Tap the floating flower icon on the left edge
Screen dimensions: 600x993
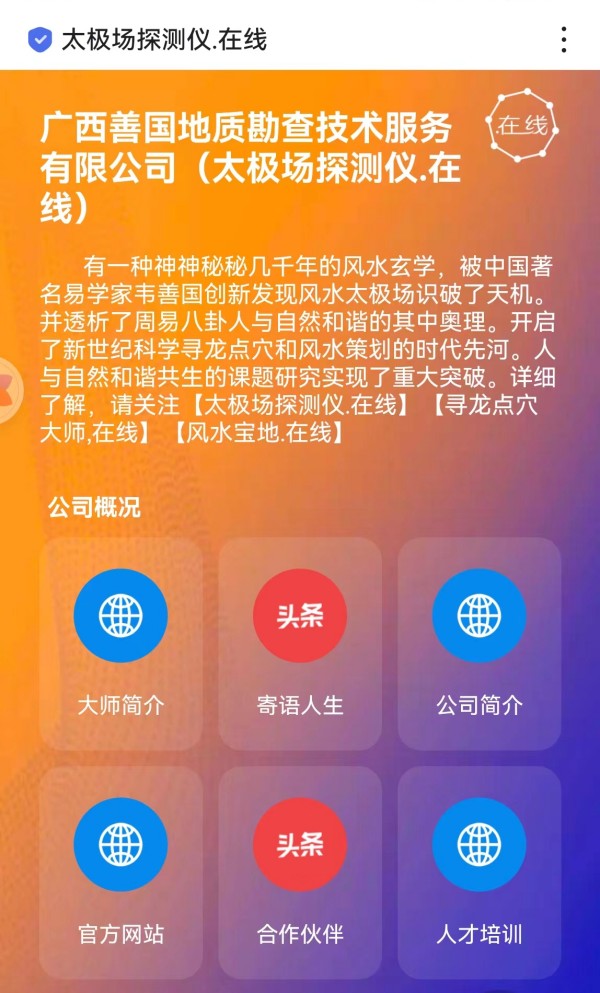pos(8,389)
